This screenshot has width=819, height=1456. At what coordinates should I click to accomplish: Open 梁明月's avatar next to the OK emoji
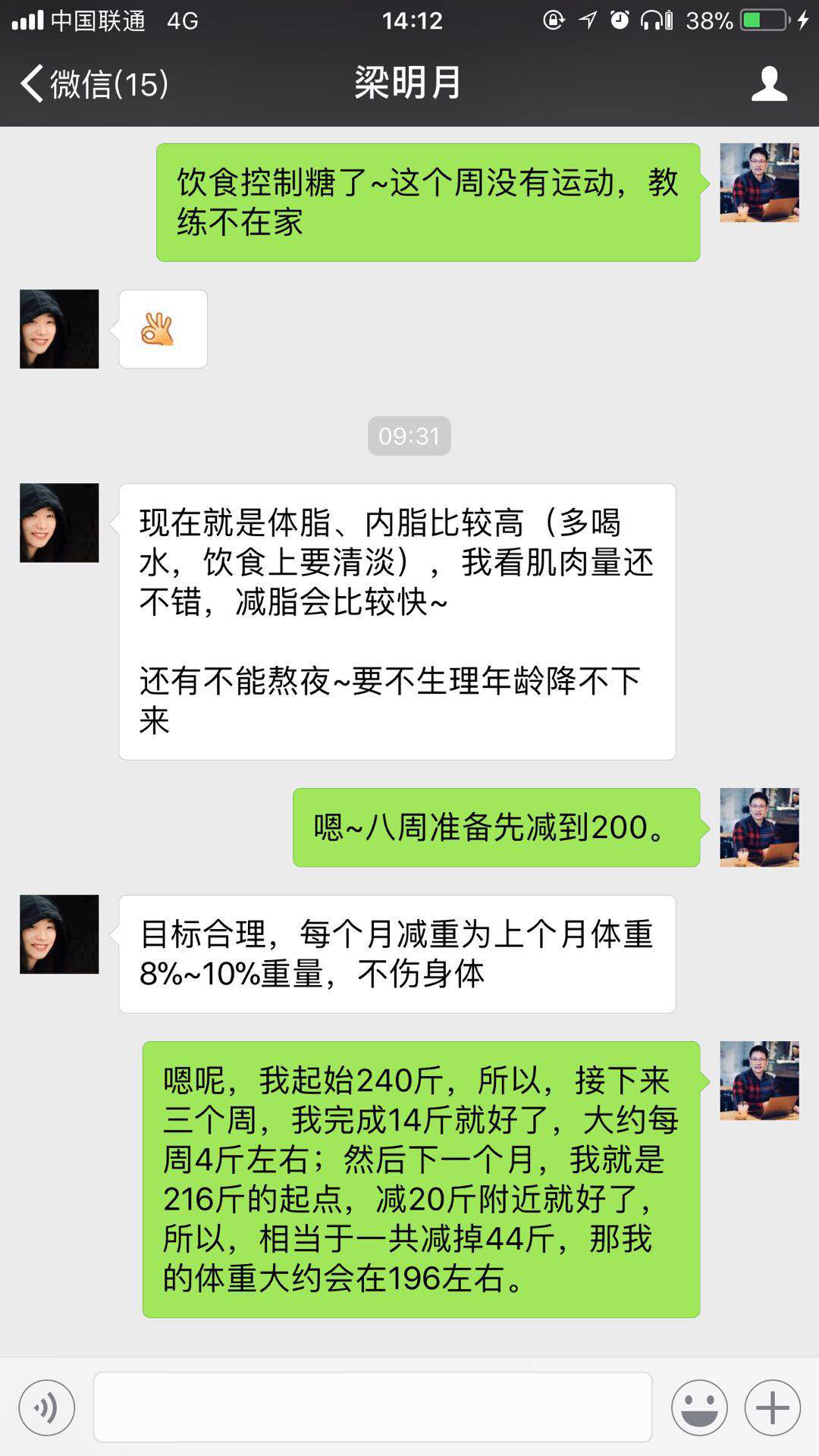click(x=59, y=329)
